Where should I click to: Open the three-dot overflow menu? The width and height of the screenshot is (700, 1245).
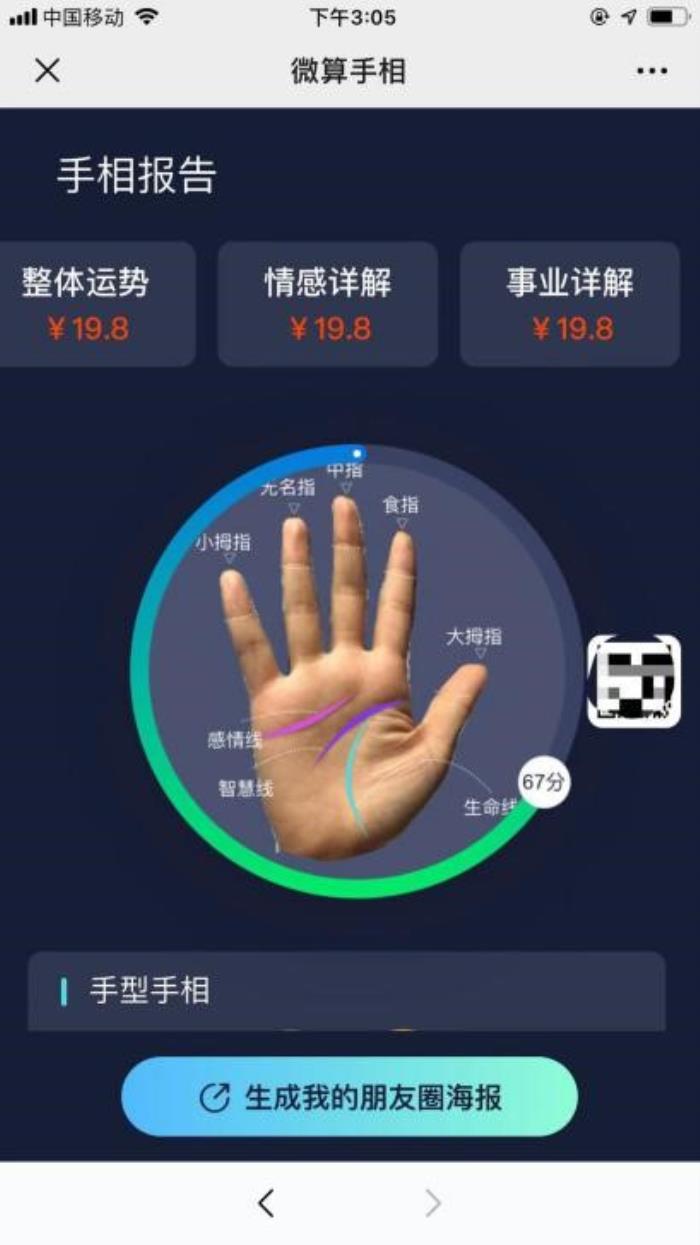(651, 71)
